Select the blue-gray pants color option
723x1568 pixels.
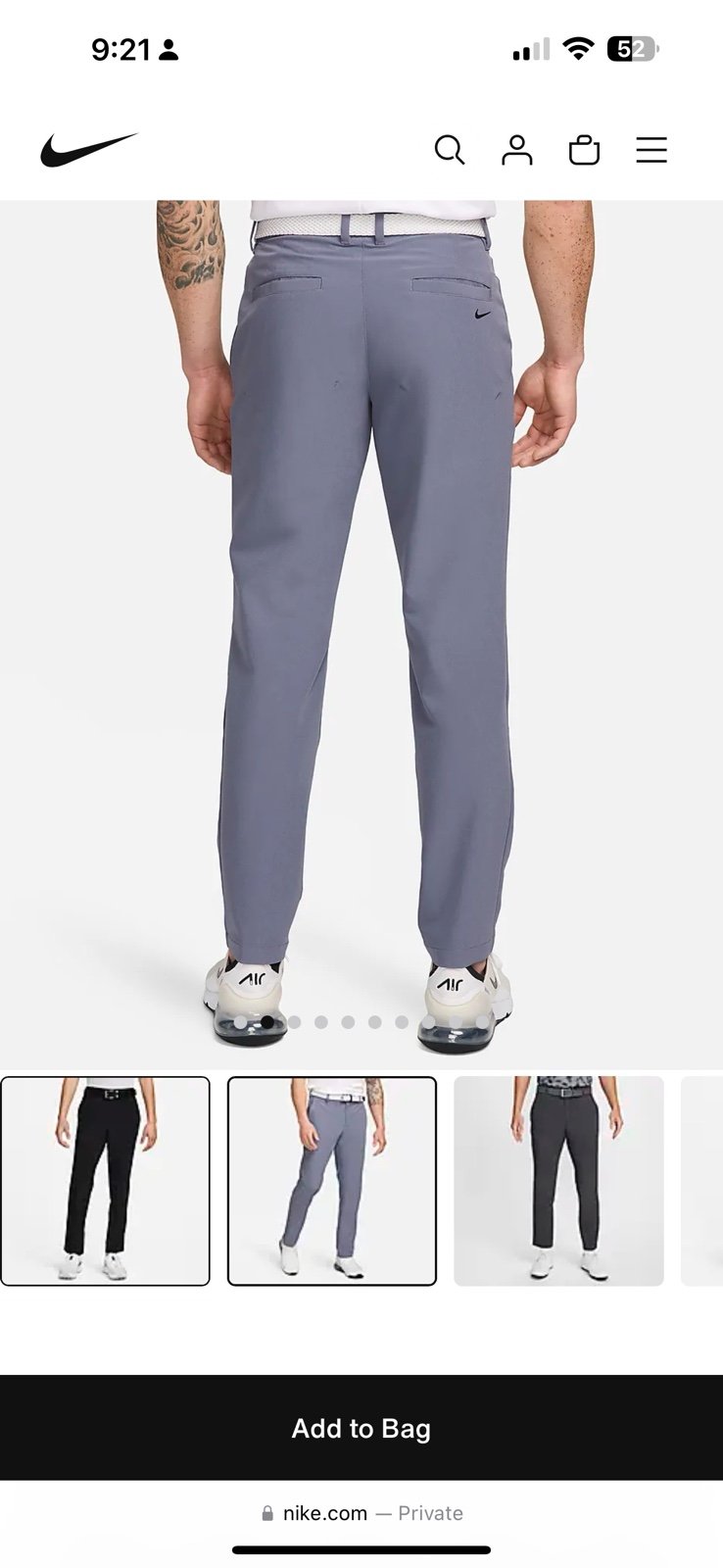click(332, 1181)
